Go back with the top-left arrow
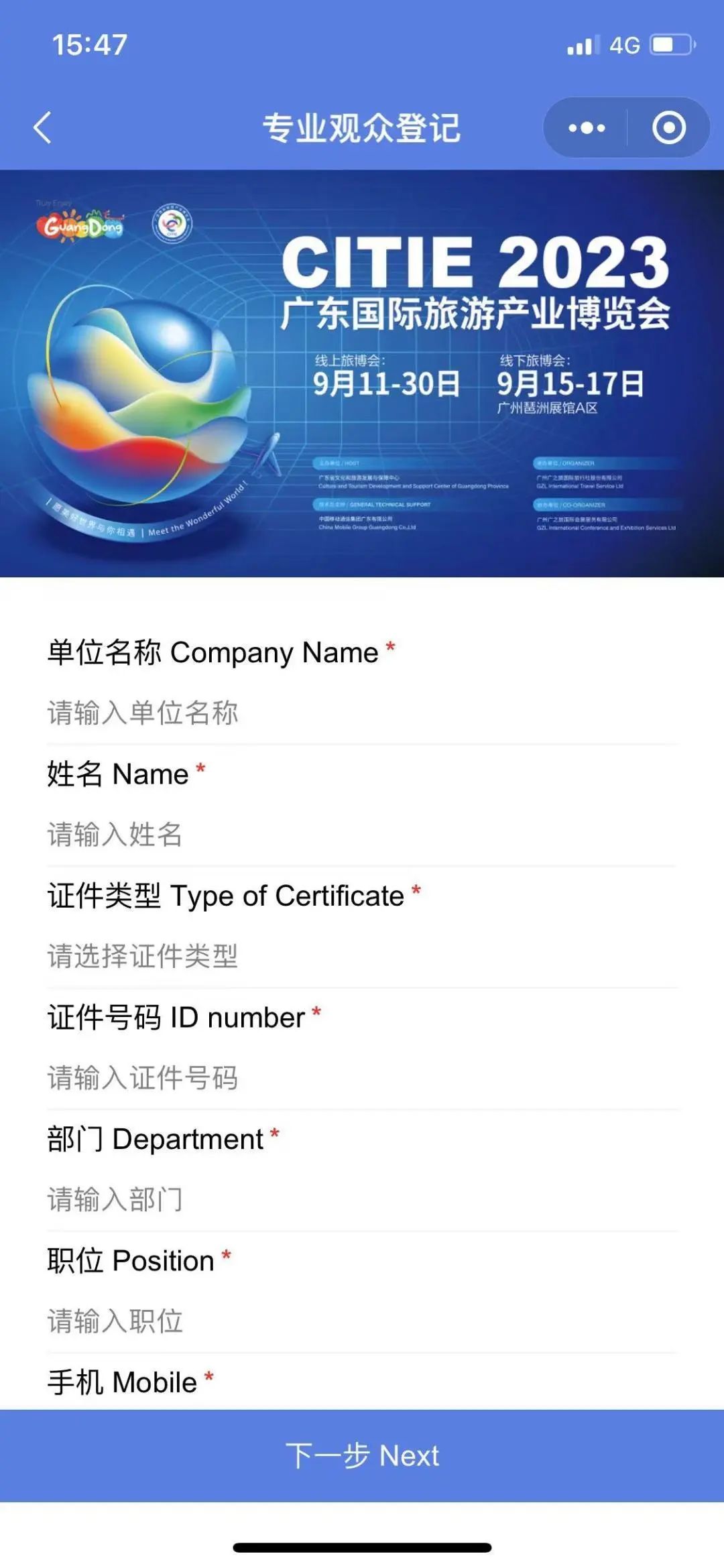The width and height of the screenshot is (724, 1568). 42,127
